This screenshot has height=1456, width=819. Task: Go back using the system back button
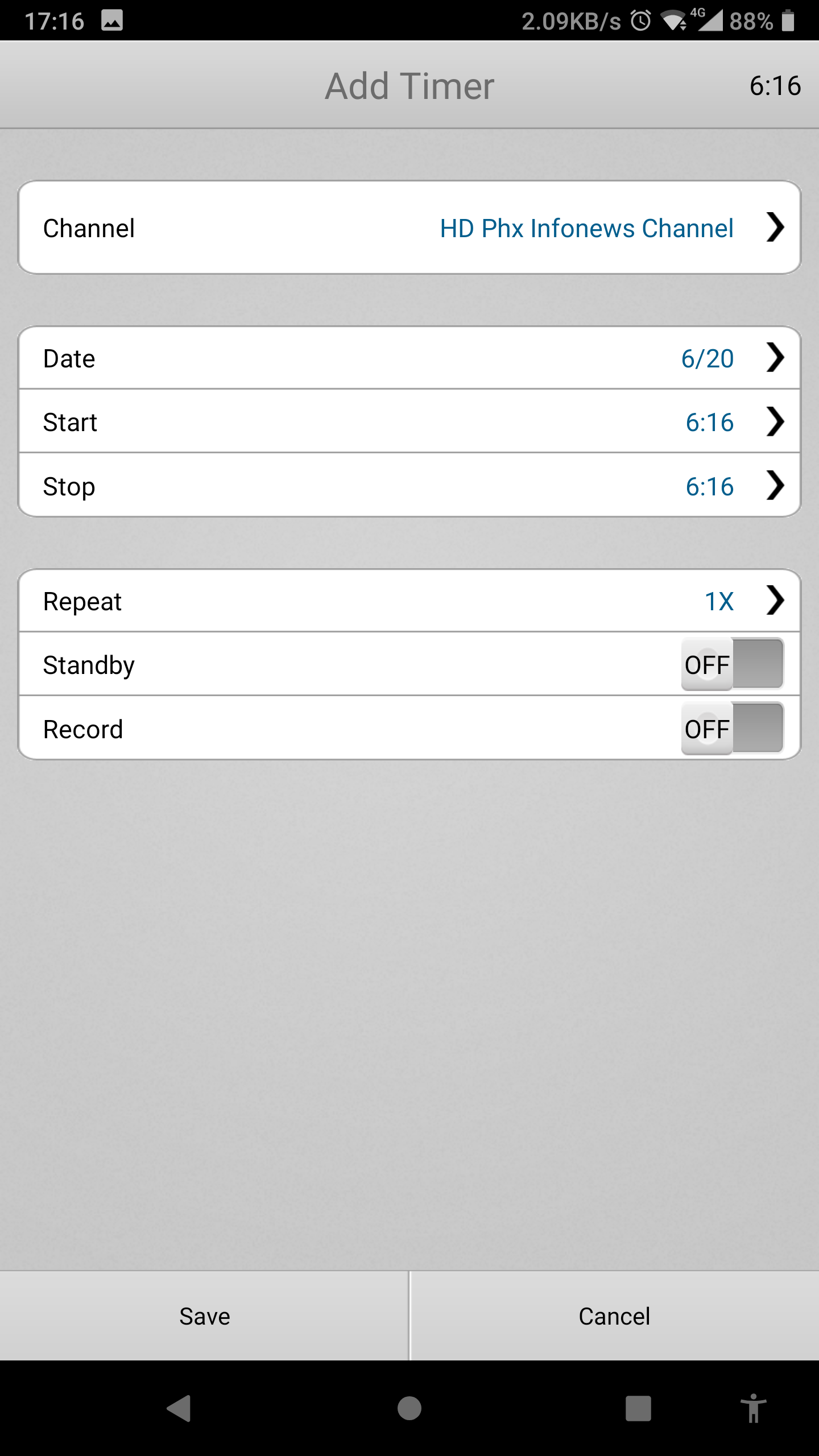click(179, 1408)
